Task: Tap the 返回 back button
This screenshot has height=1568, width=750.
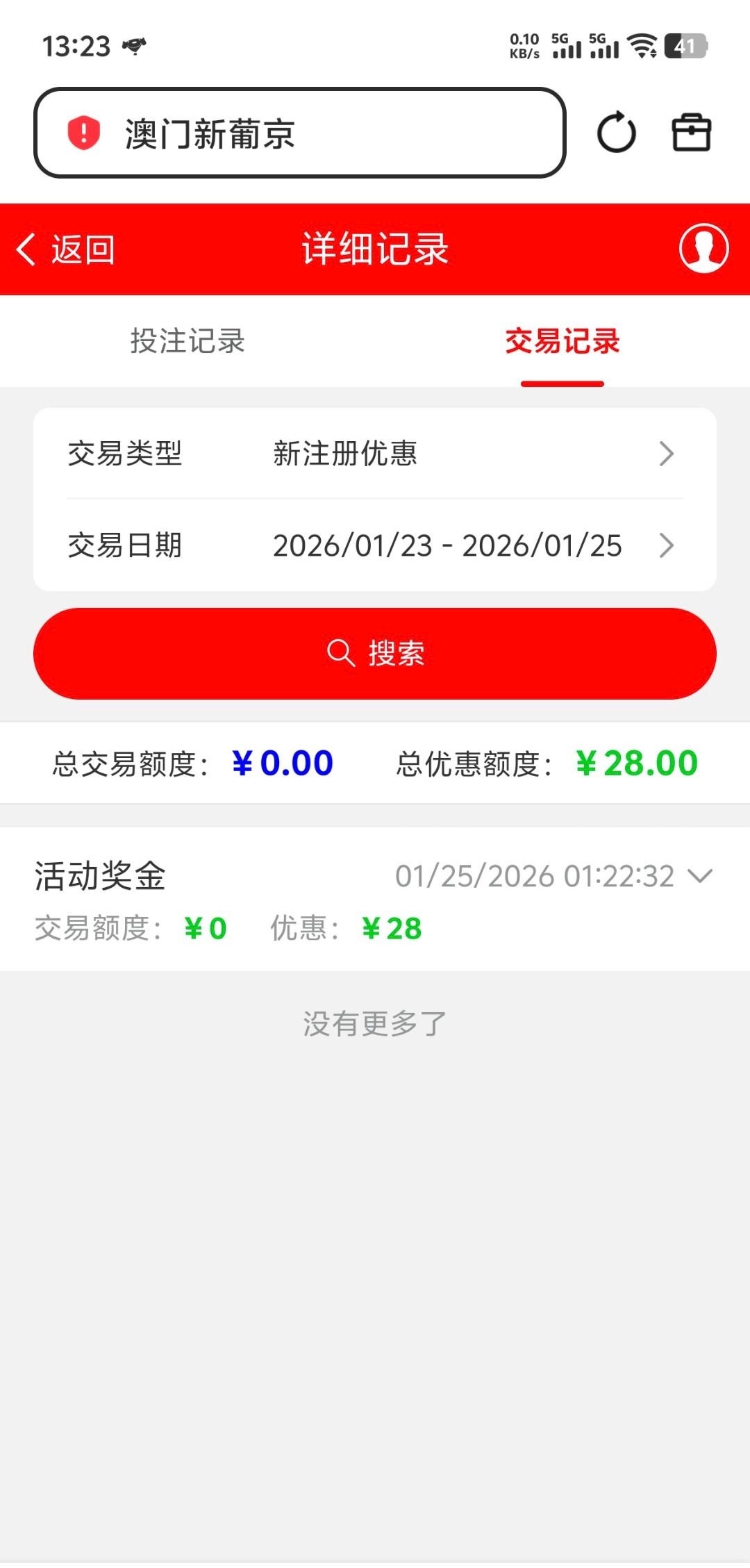Action: [66, 249]
